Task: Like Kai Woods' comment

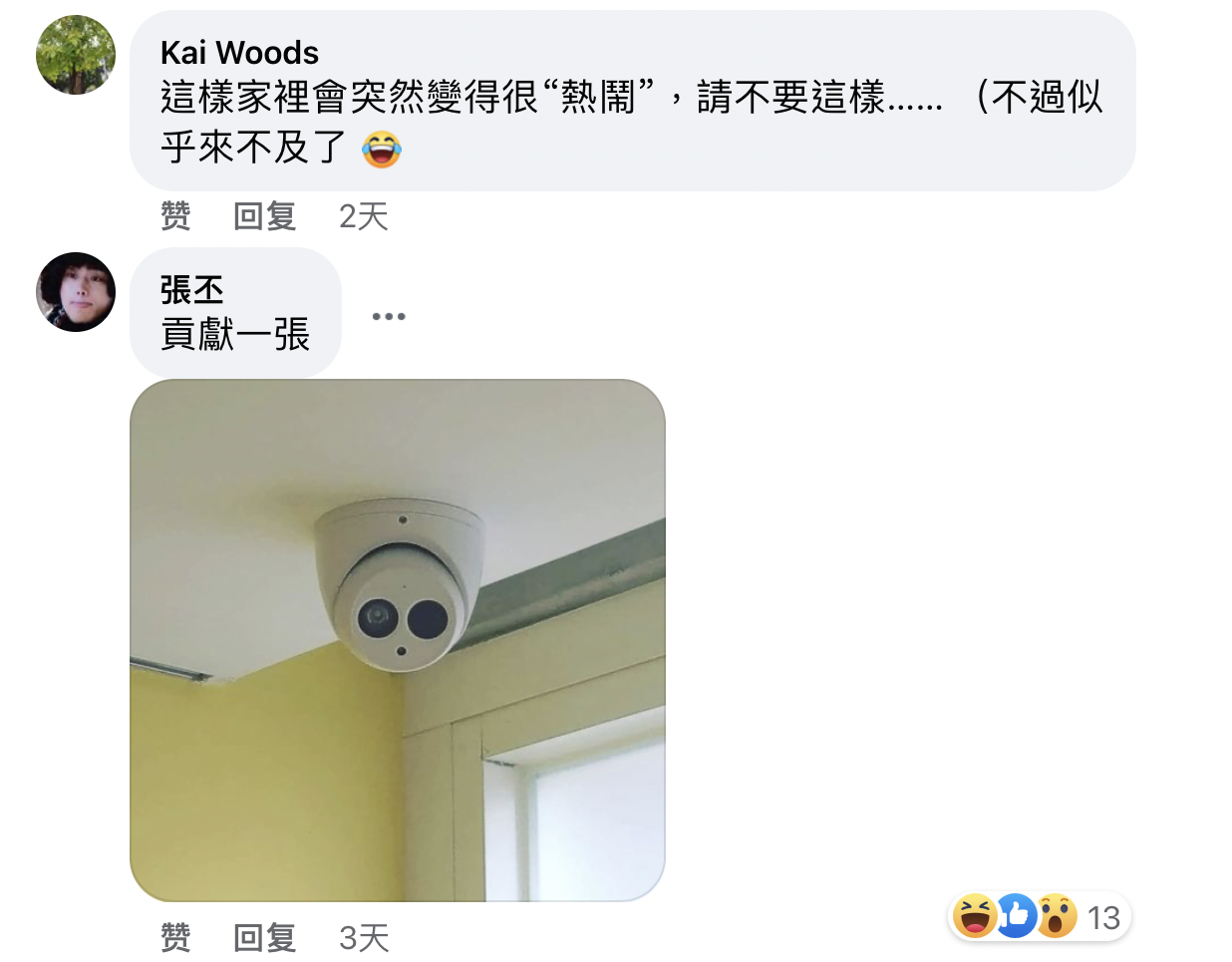Action: coord(175,215)
